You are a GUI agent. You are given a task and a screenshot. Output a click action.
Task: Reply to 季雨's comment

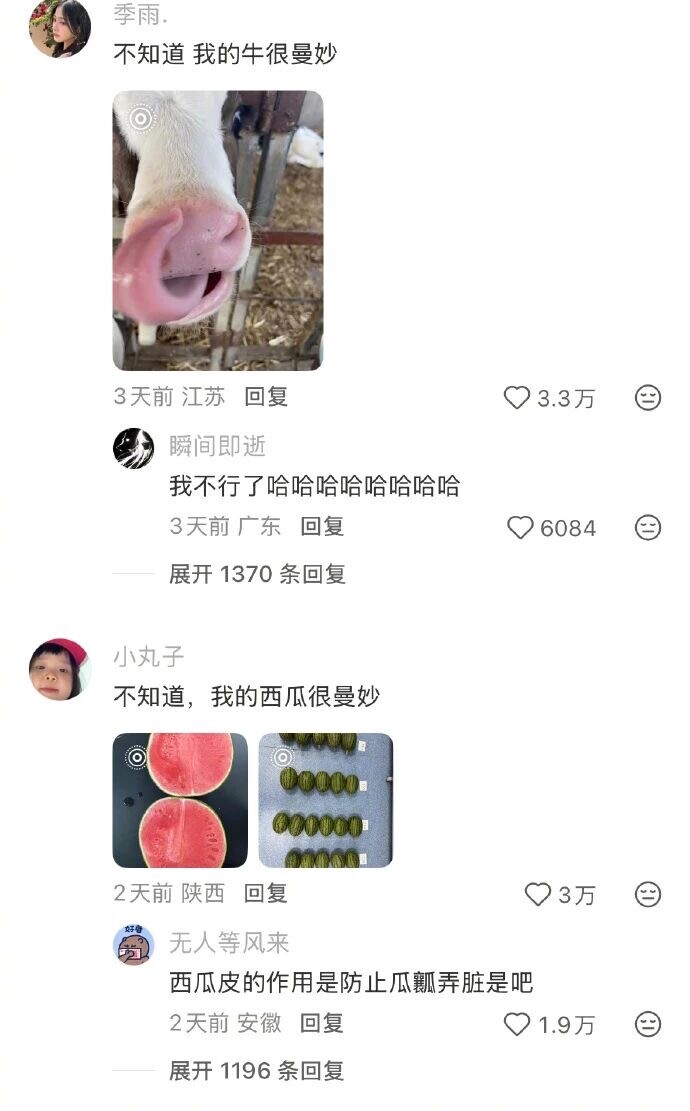point(267,397)
